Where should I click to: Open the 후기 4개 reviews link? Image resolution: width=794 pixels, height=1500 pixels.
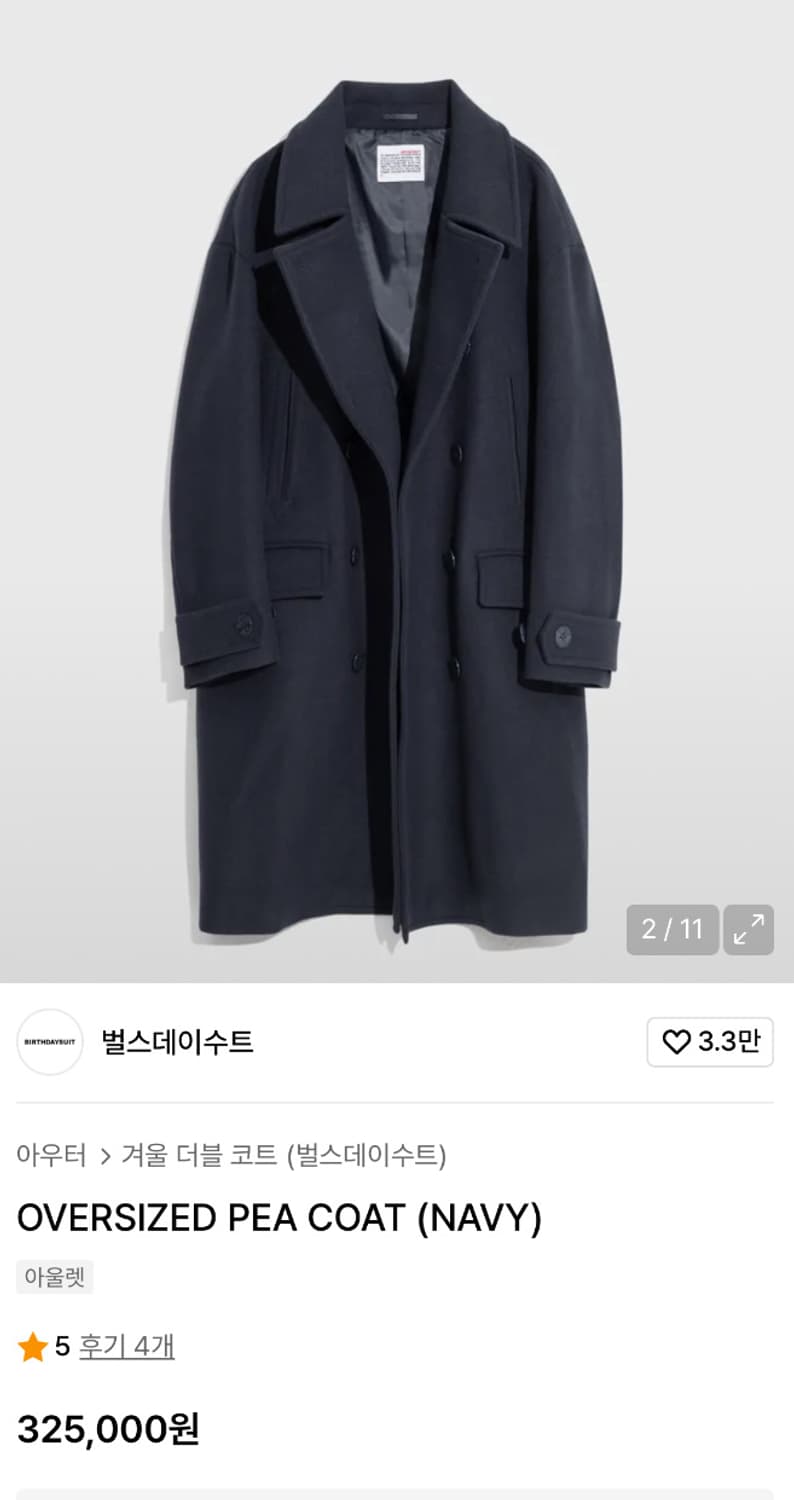point(124,1348)
